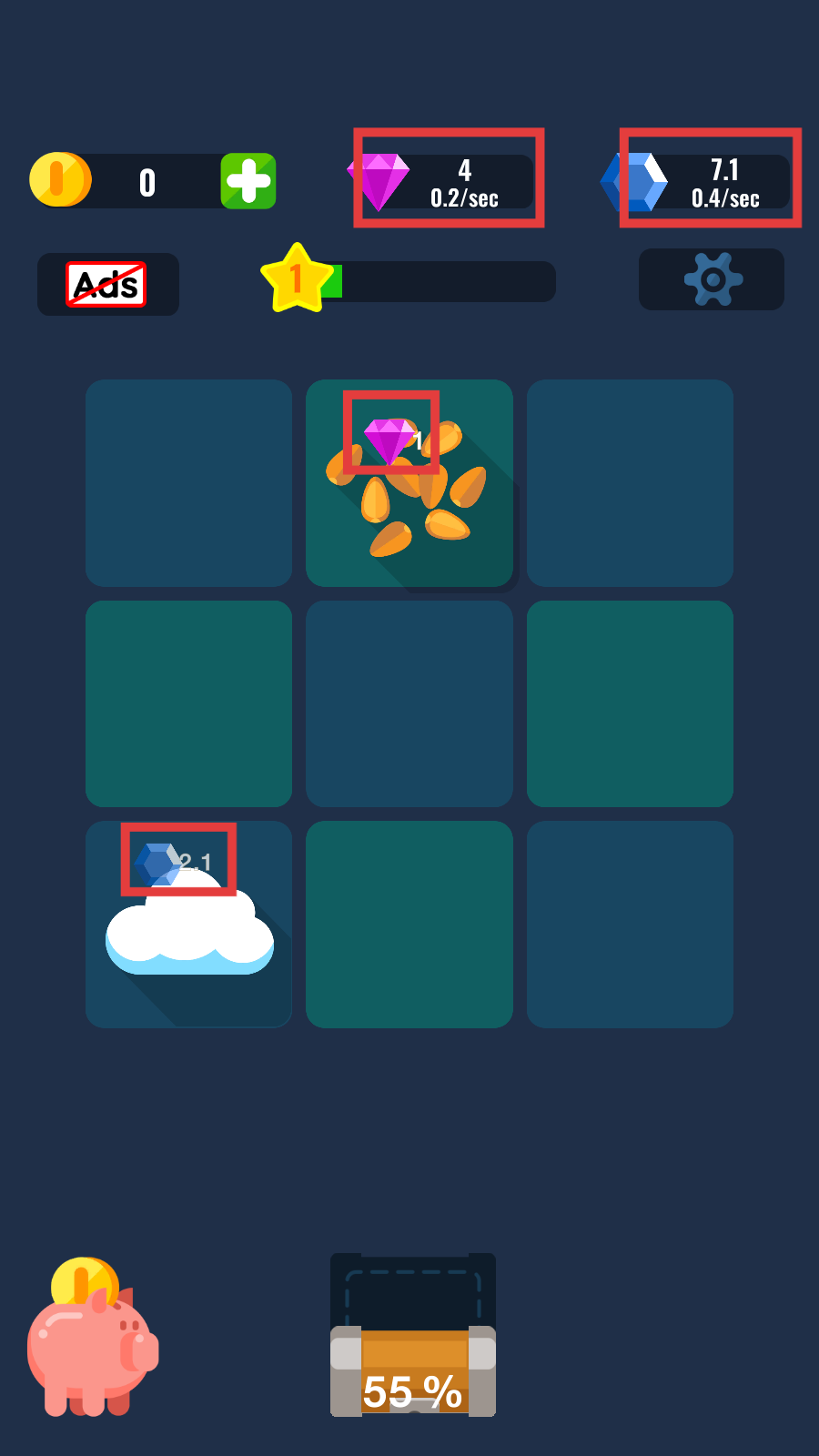
Task: Tap the green plus to add coins
Action: pyautogui.click(x=248, y=181)
